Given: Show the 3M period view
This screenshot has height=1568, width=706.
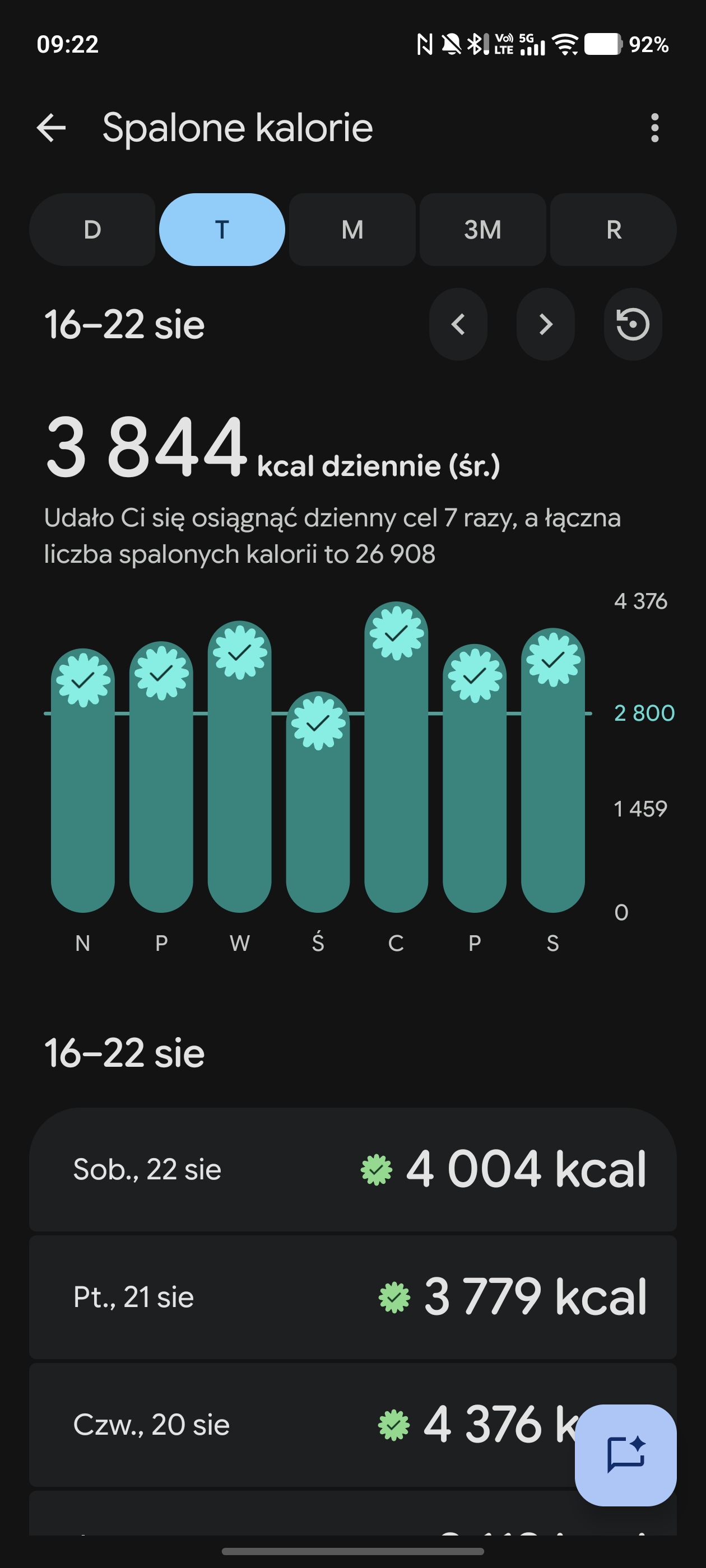Looking at the screenshot, I should click(x=482, y=230).
